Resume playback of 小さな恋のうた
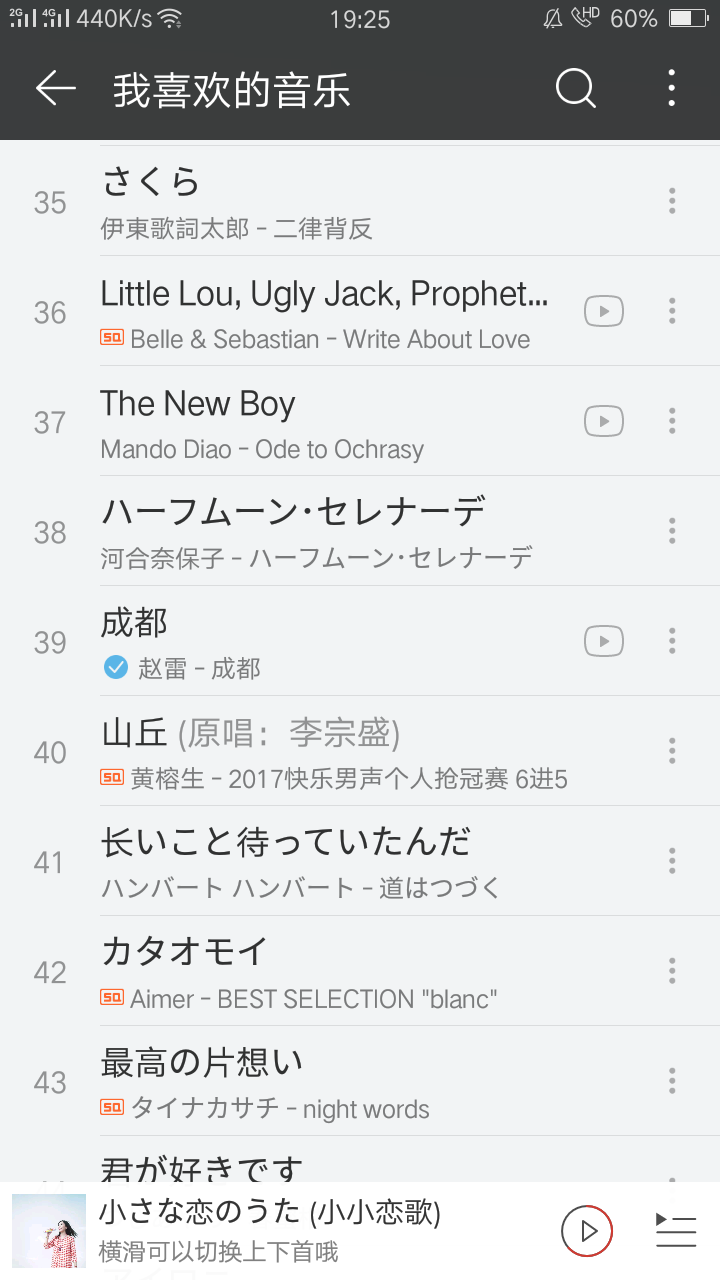 [587, 1230]
